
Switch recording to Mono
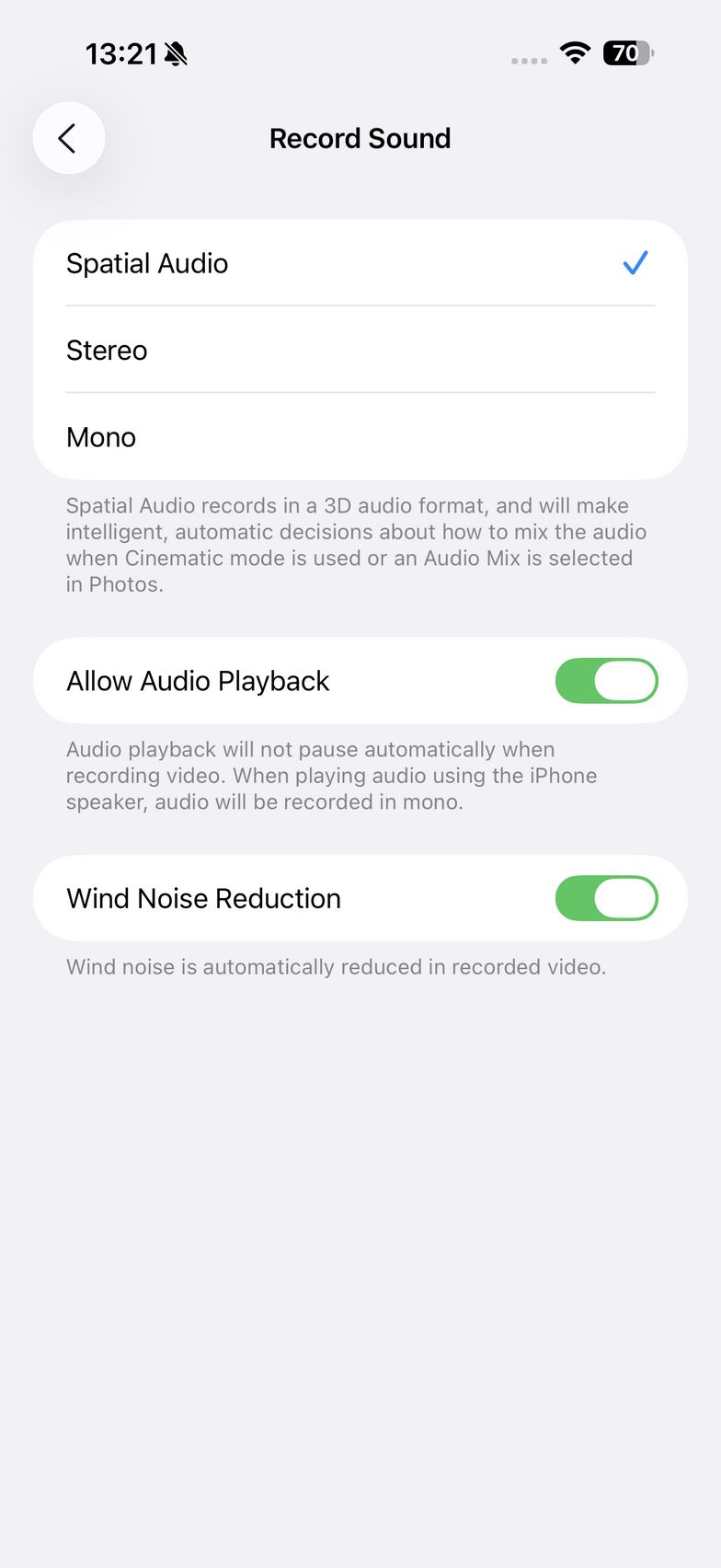tap(359, 437)
